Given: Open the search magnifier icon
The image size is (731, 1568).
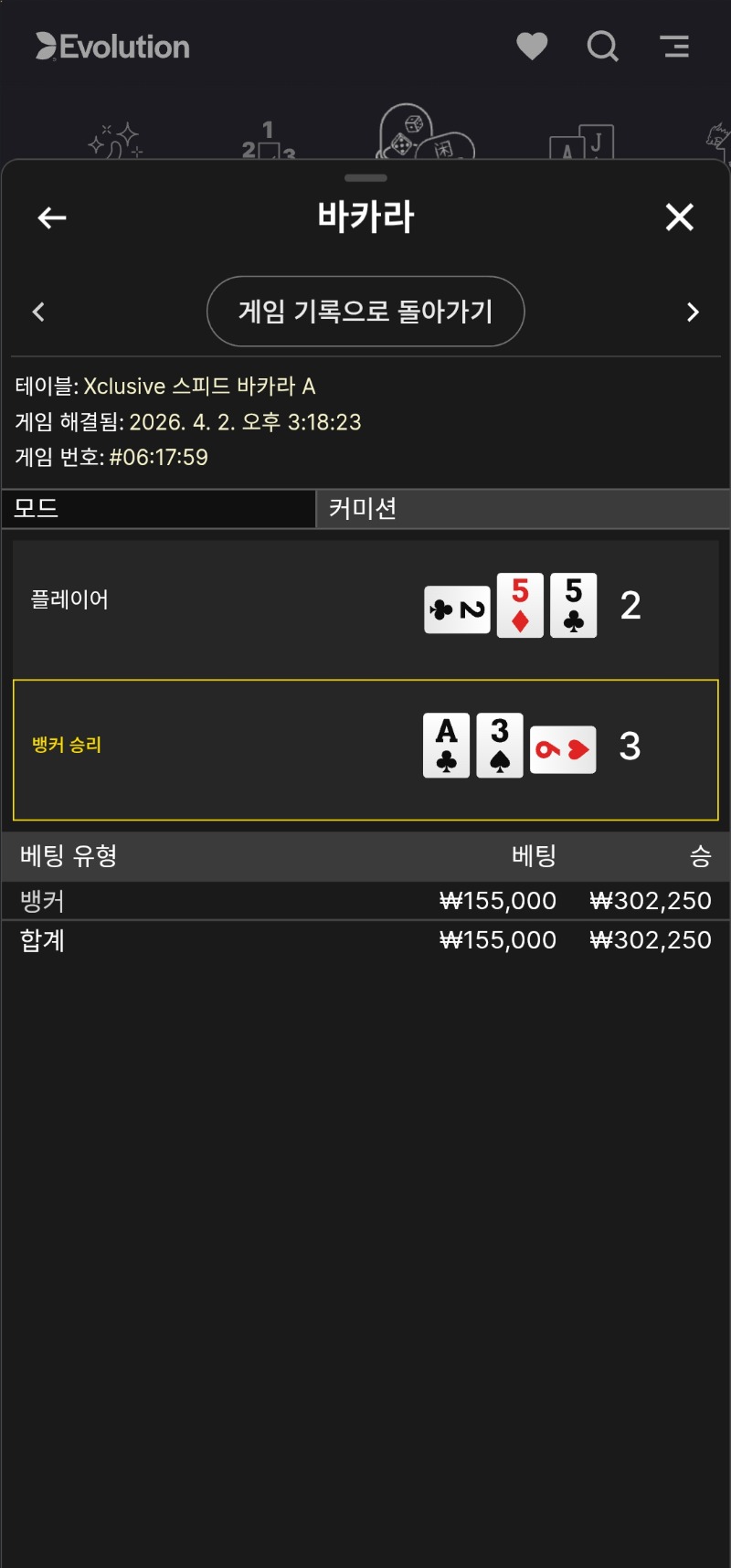Looking at the screenshot, I should pos(602,47).
